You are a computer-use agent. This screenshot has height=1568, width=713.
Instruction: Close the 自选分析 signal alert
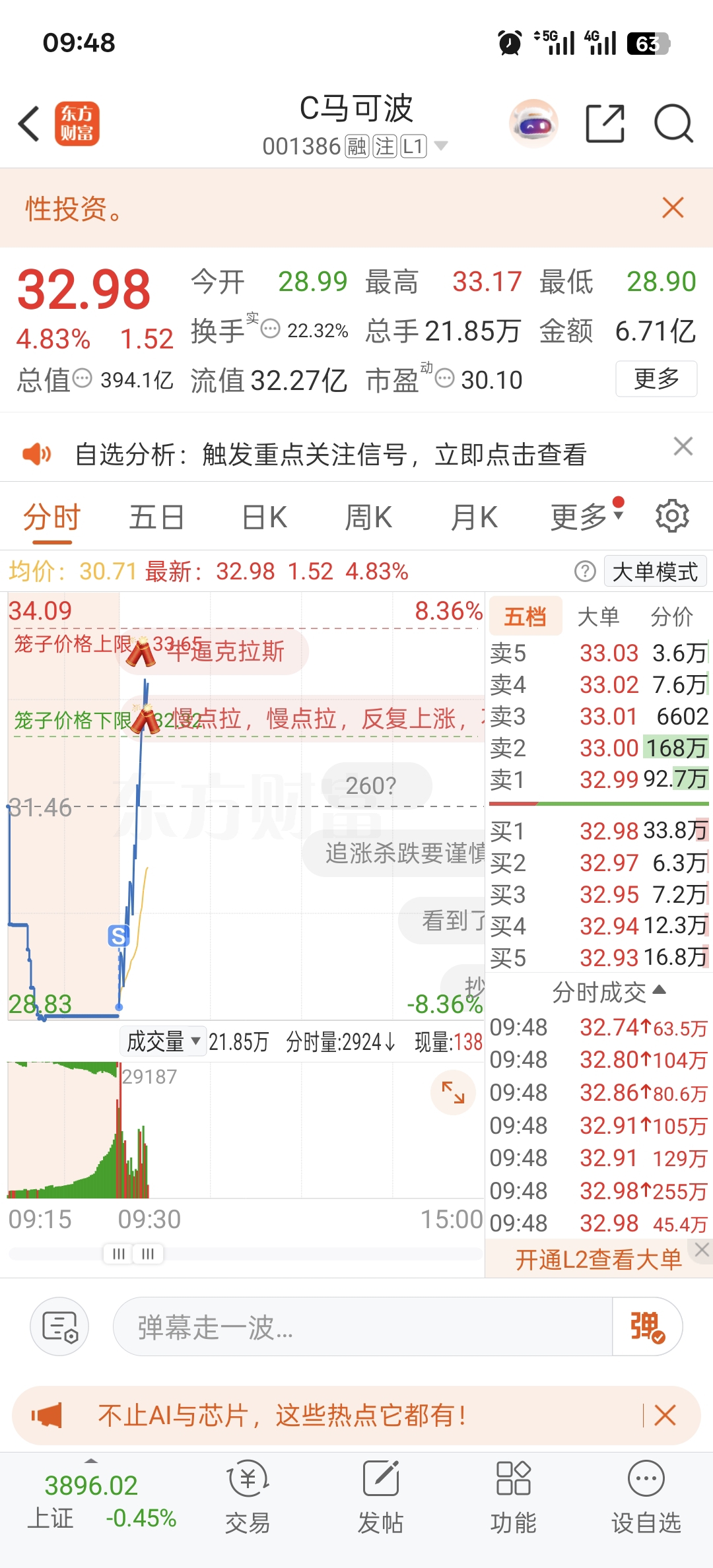tap(683, 446)
